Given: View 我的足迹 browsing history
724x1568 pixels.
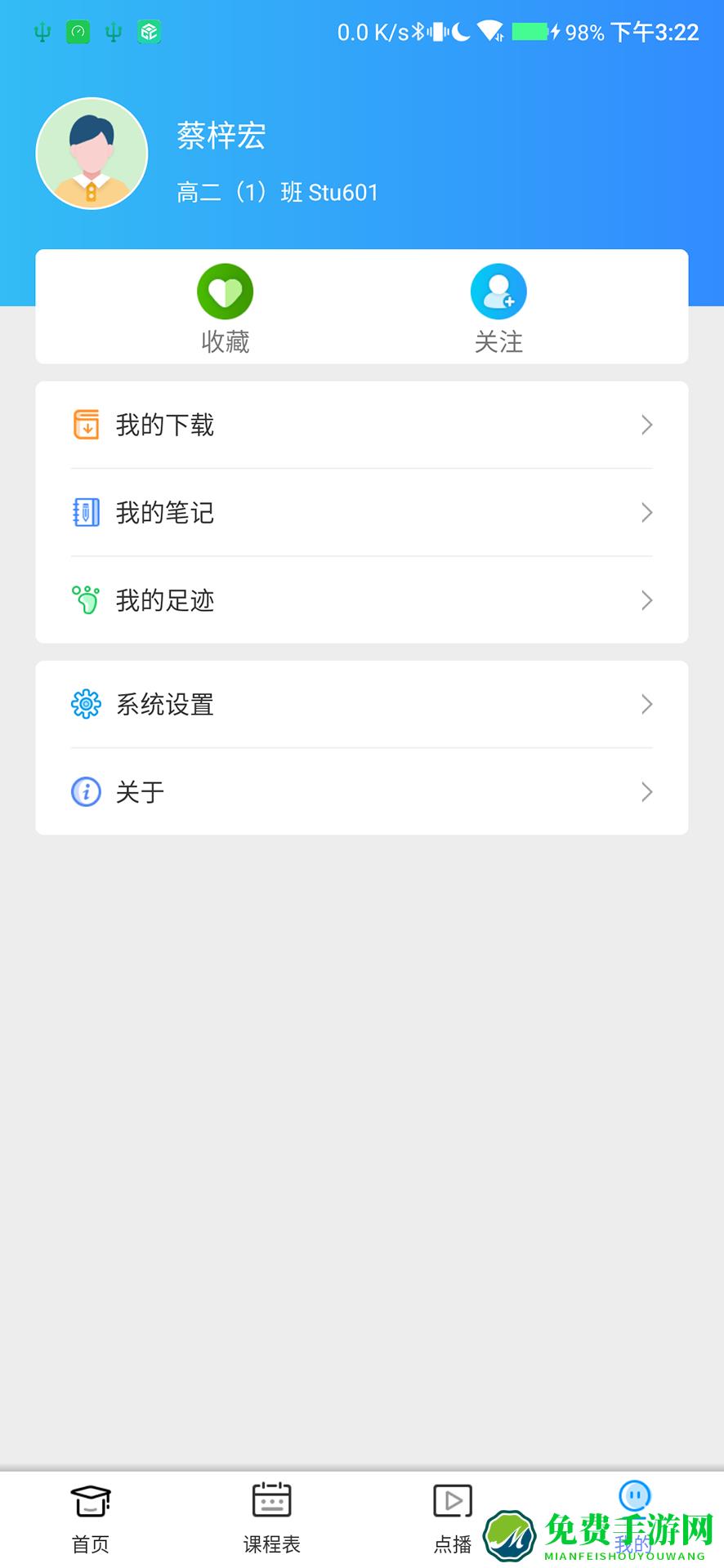Looking at the screenshot, I should click(361, 600).
